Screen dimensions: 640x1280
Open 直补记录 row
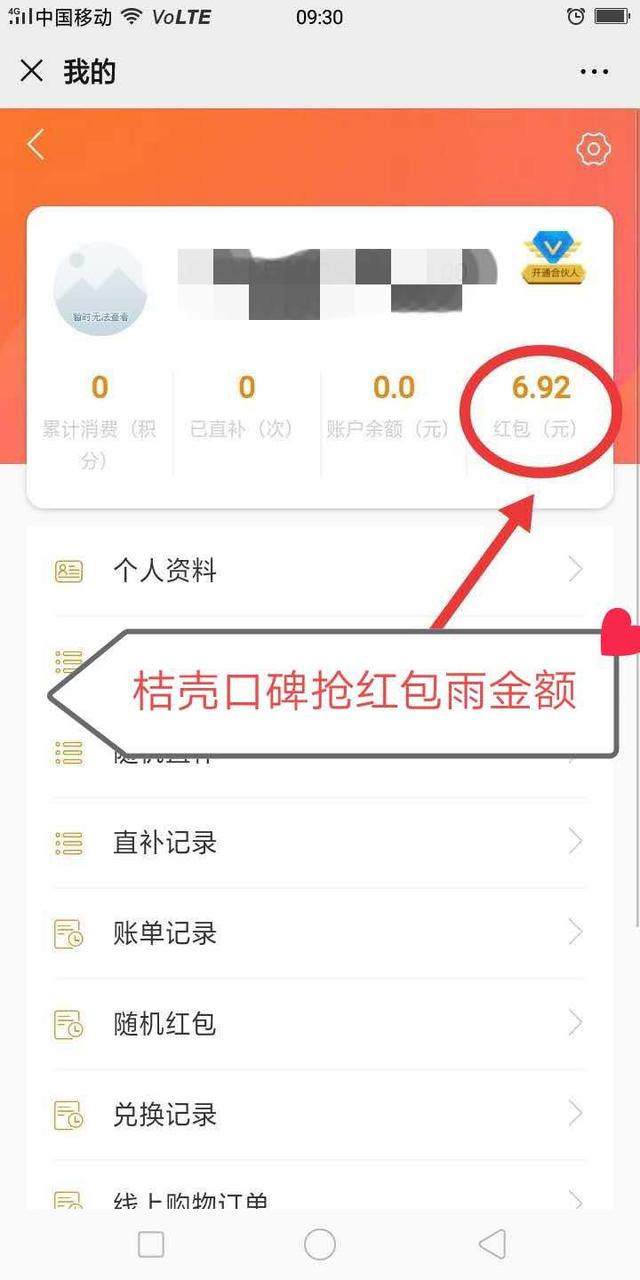pyautogui.click(x=318, y=842)
